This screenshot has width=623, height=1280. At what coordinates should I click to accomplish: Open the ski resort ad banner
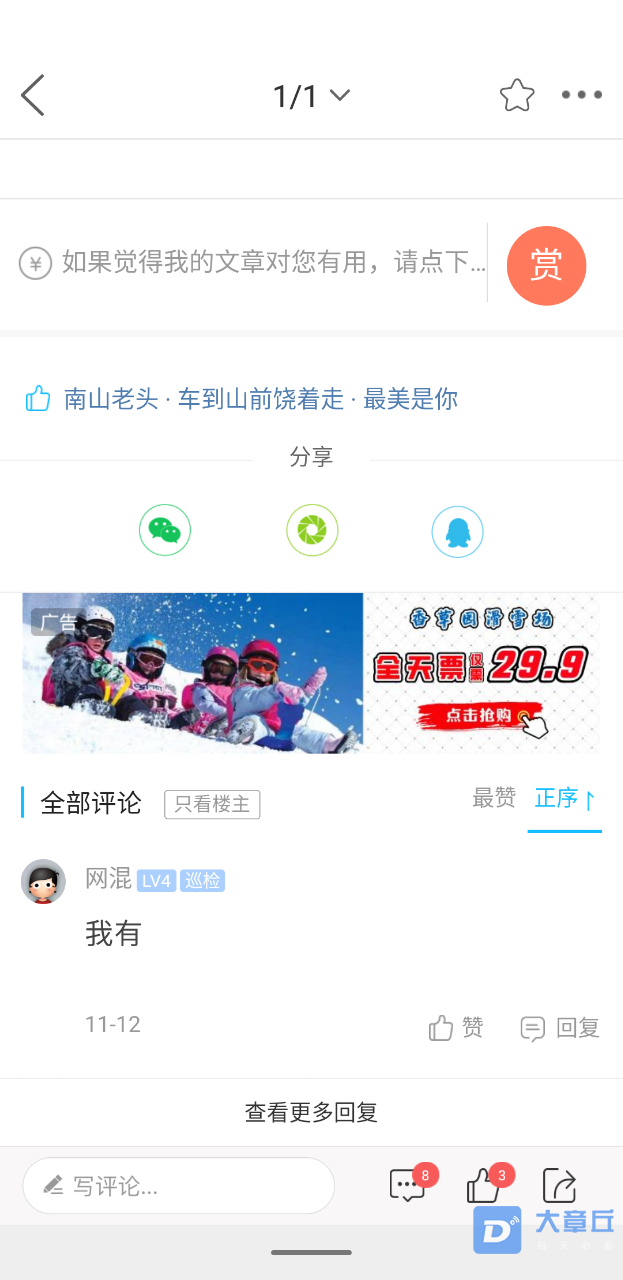pos(311,673)
